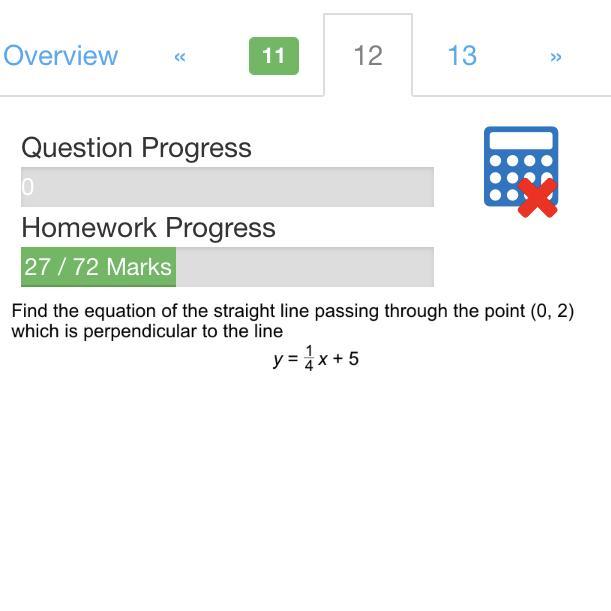This screenshot has width=611, height=611.
Task: Switch to question 11
Action: pyautogui.click(x=274, y=56)
